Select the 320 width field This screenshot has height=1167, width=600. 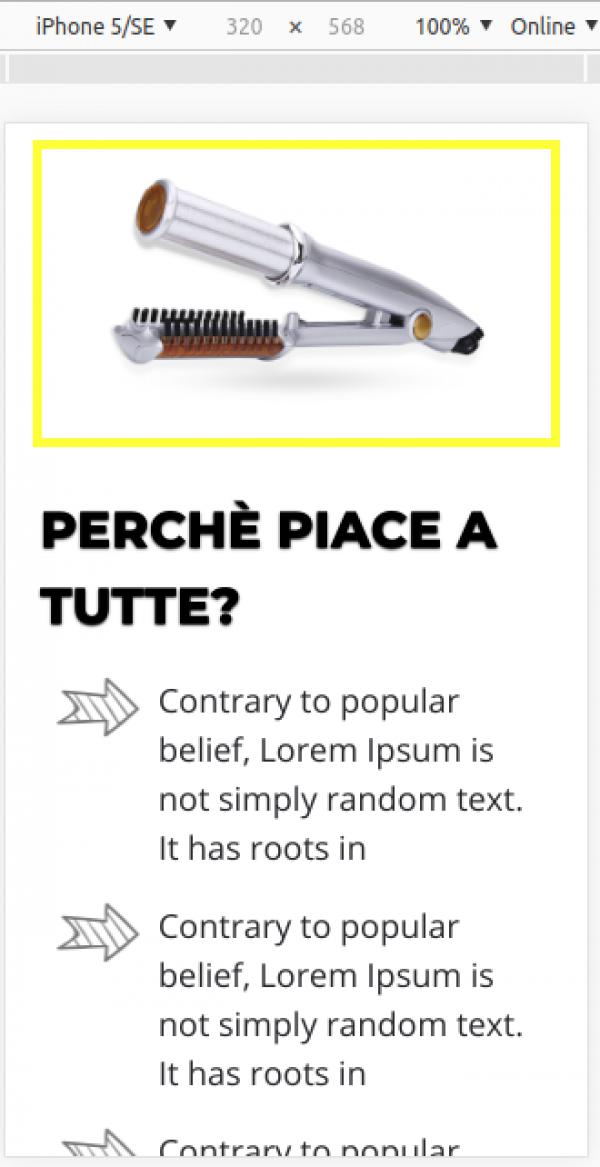click(244, 27)
